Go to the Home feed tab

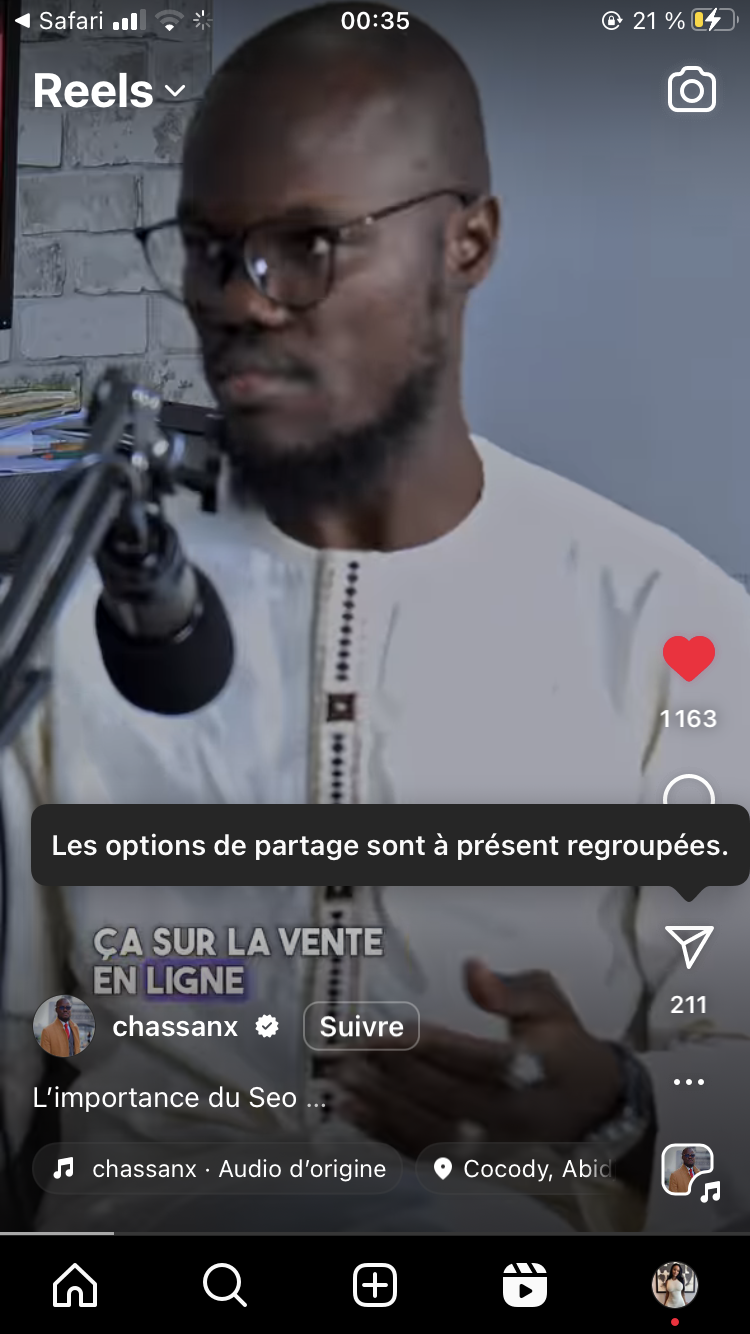[76, 1285]
